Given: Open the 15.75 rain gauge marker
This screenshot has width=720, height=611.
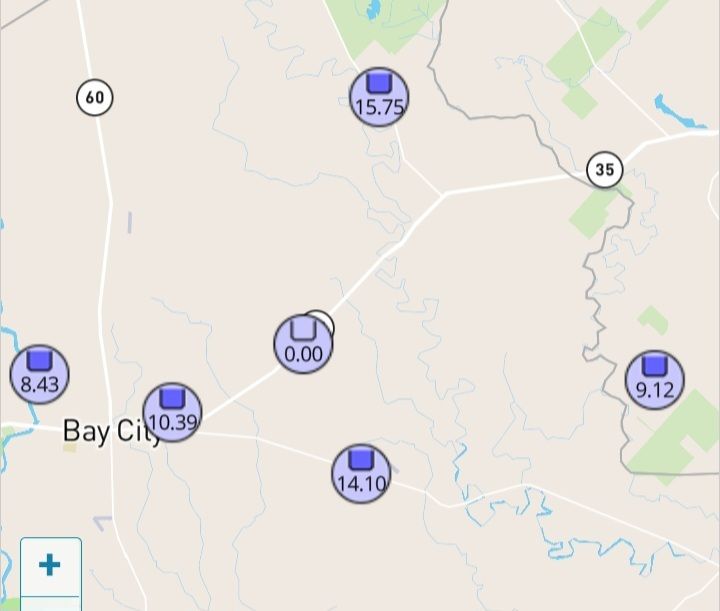Looking at the screenshot, I should [379, 97].
